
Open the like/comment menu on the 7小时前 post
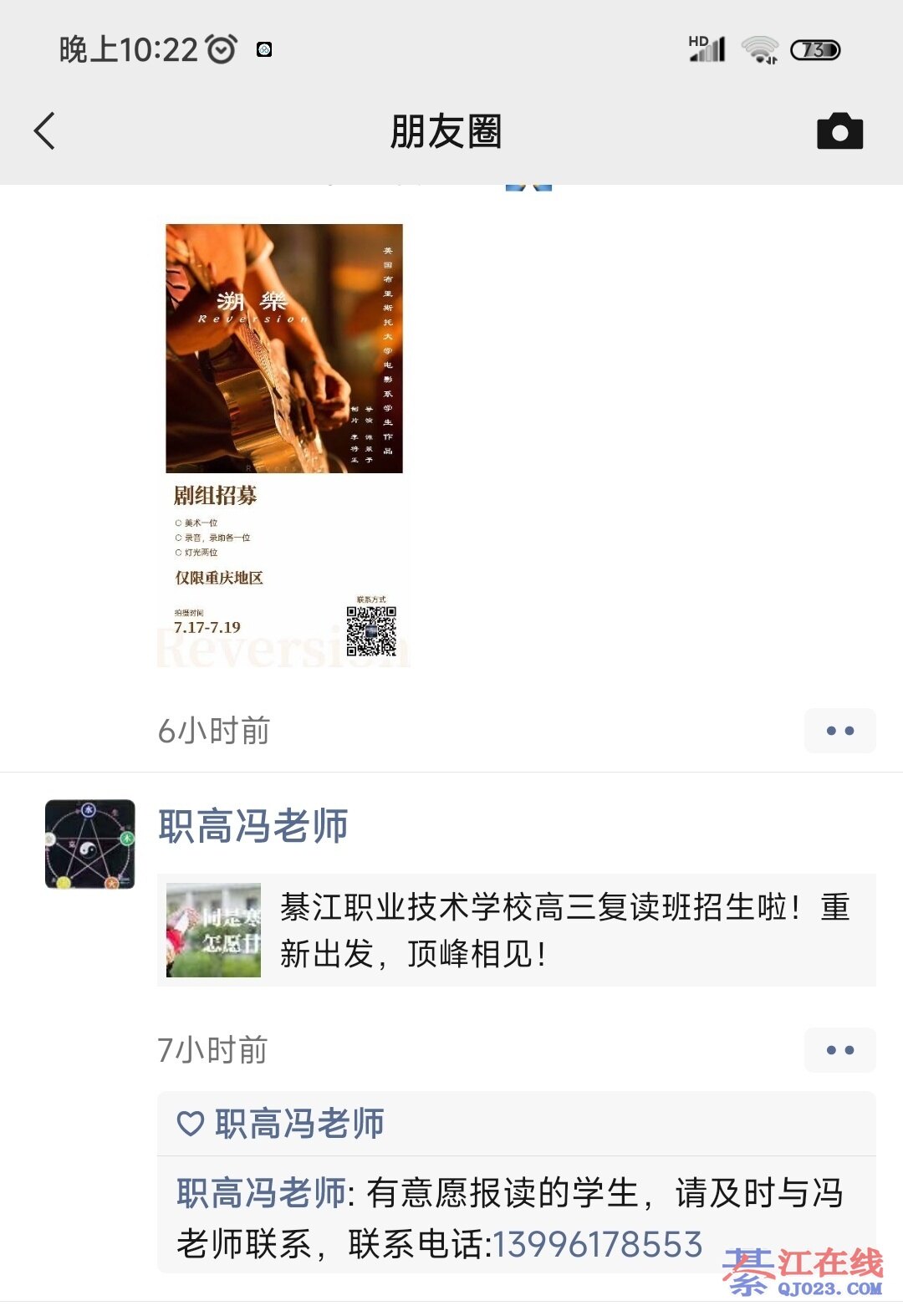click(x=839, y=1050)
